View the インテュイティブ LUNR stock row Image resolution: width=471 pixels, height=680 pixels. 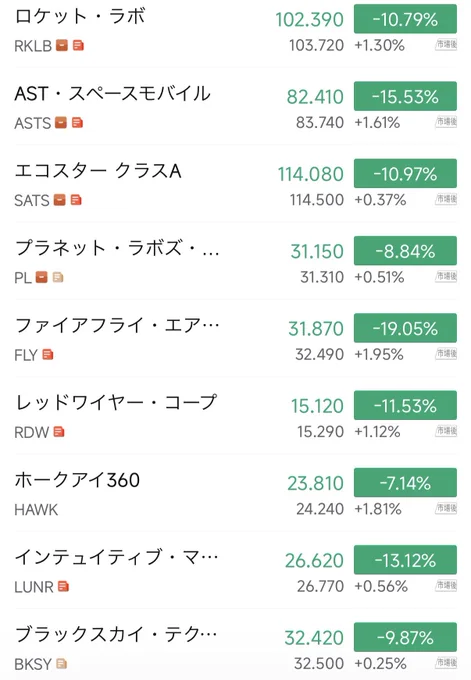point(236,570)
